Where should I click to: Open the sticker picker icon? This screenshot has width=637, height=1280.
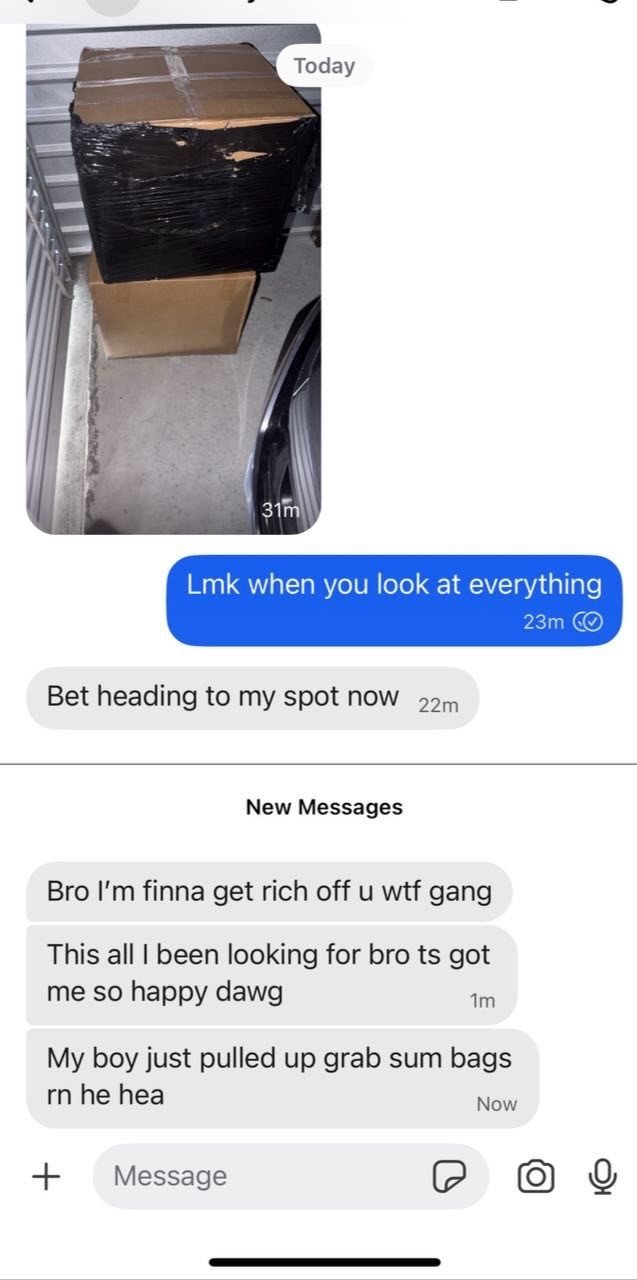click(449, 1177)
